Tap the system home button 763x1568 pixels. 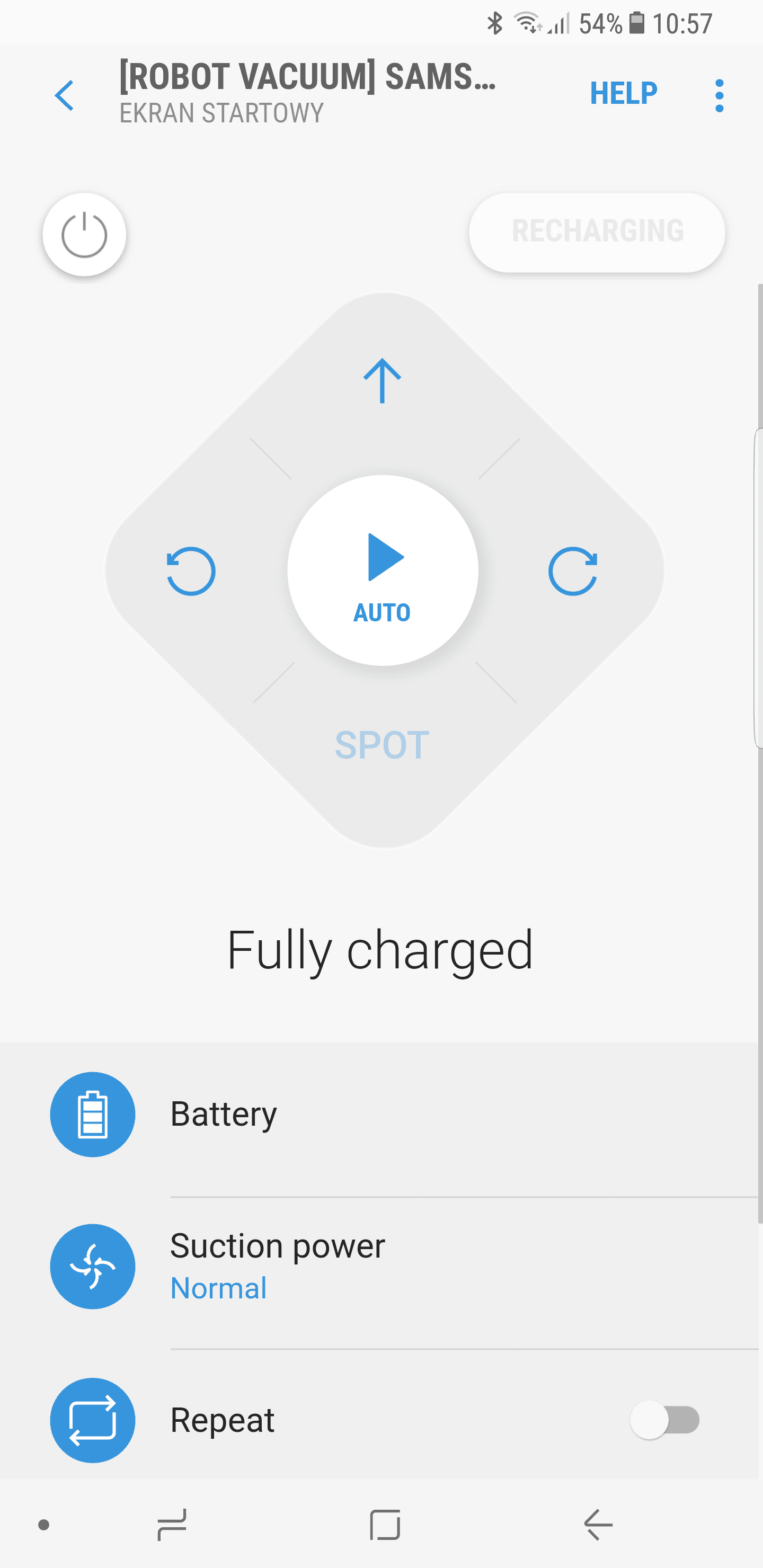click(385, 1525)
